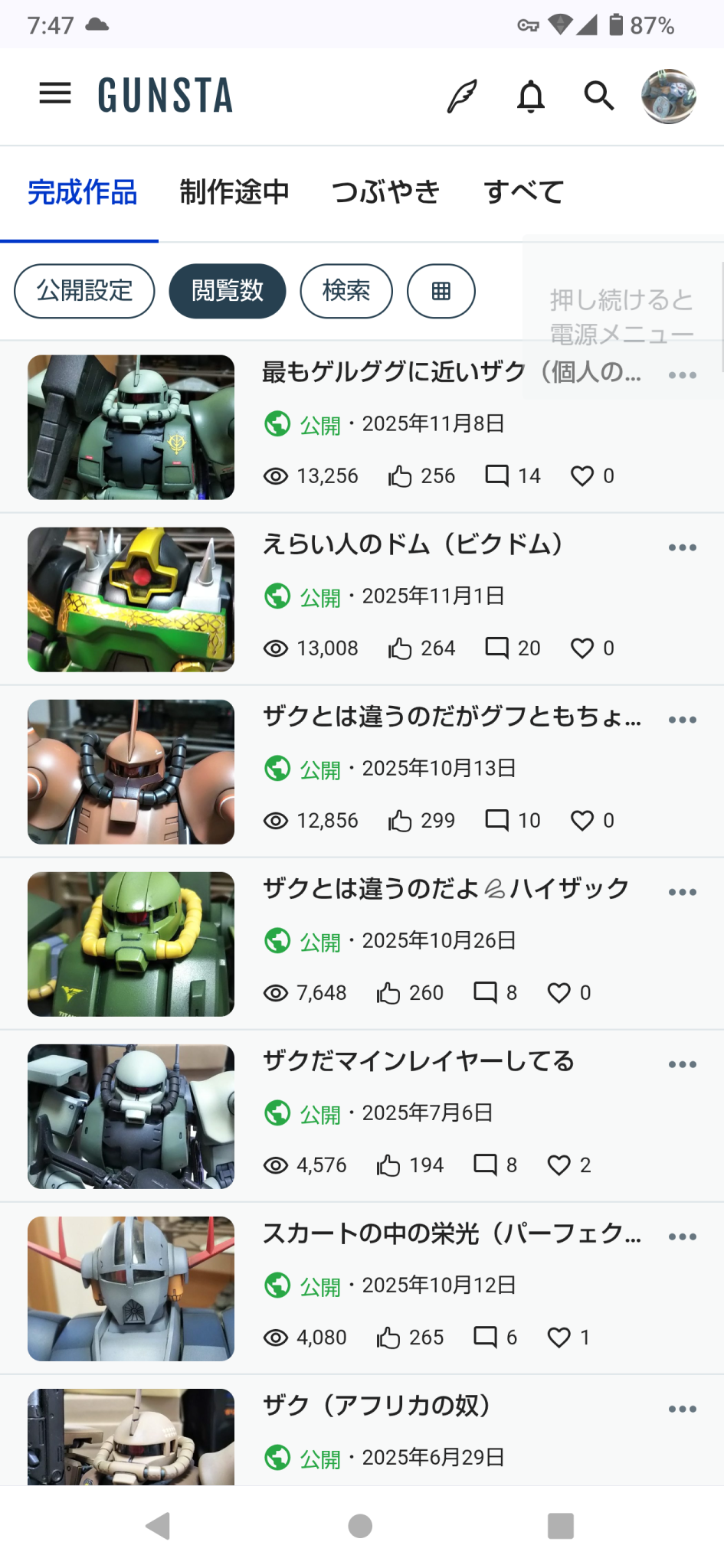Open the profile avatar
The image size is (724, 1568).
(x=668, y=96)
